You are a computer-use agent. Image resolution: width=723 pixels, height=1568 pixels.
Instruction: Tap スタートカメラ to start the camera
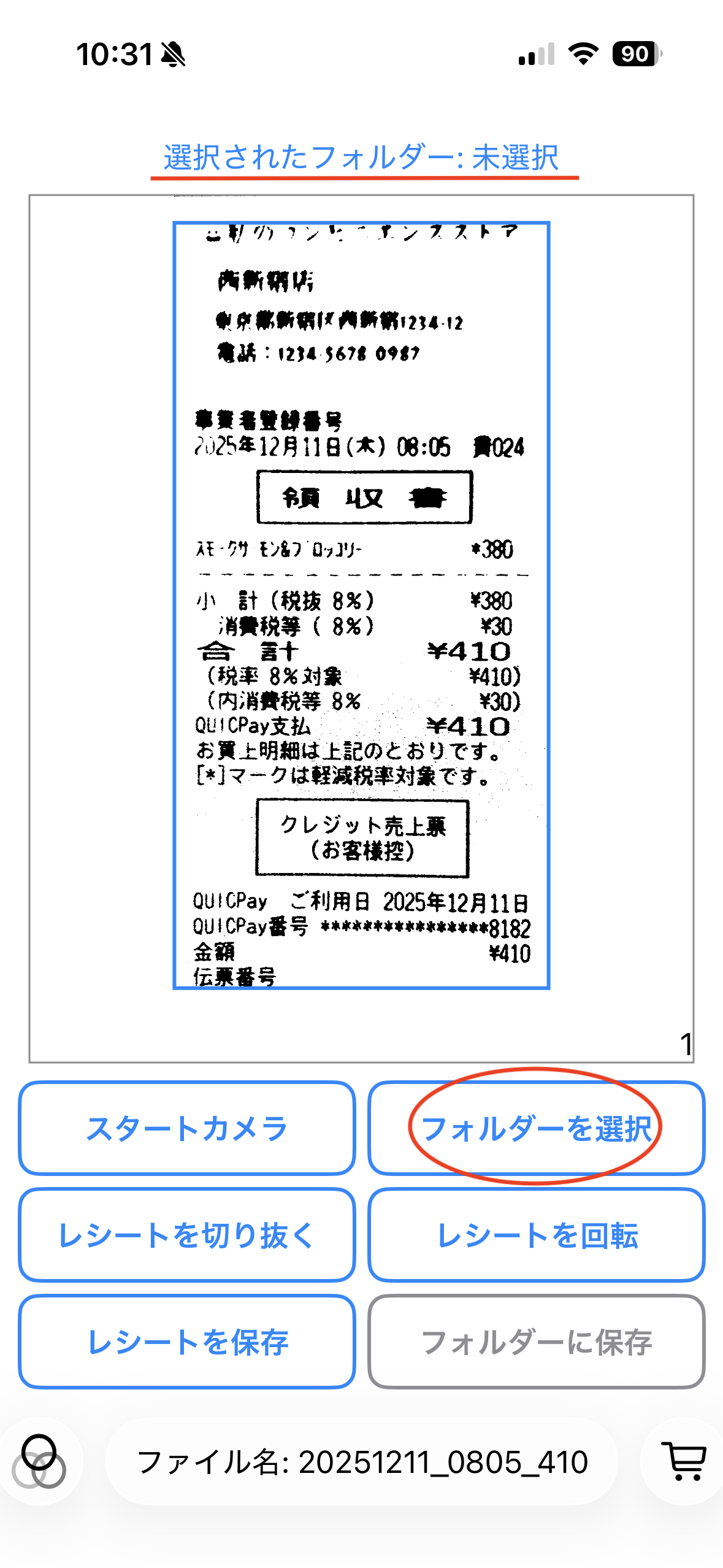[x=187, y=1128]
